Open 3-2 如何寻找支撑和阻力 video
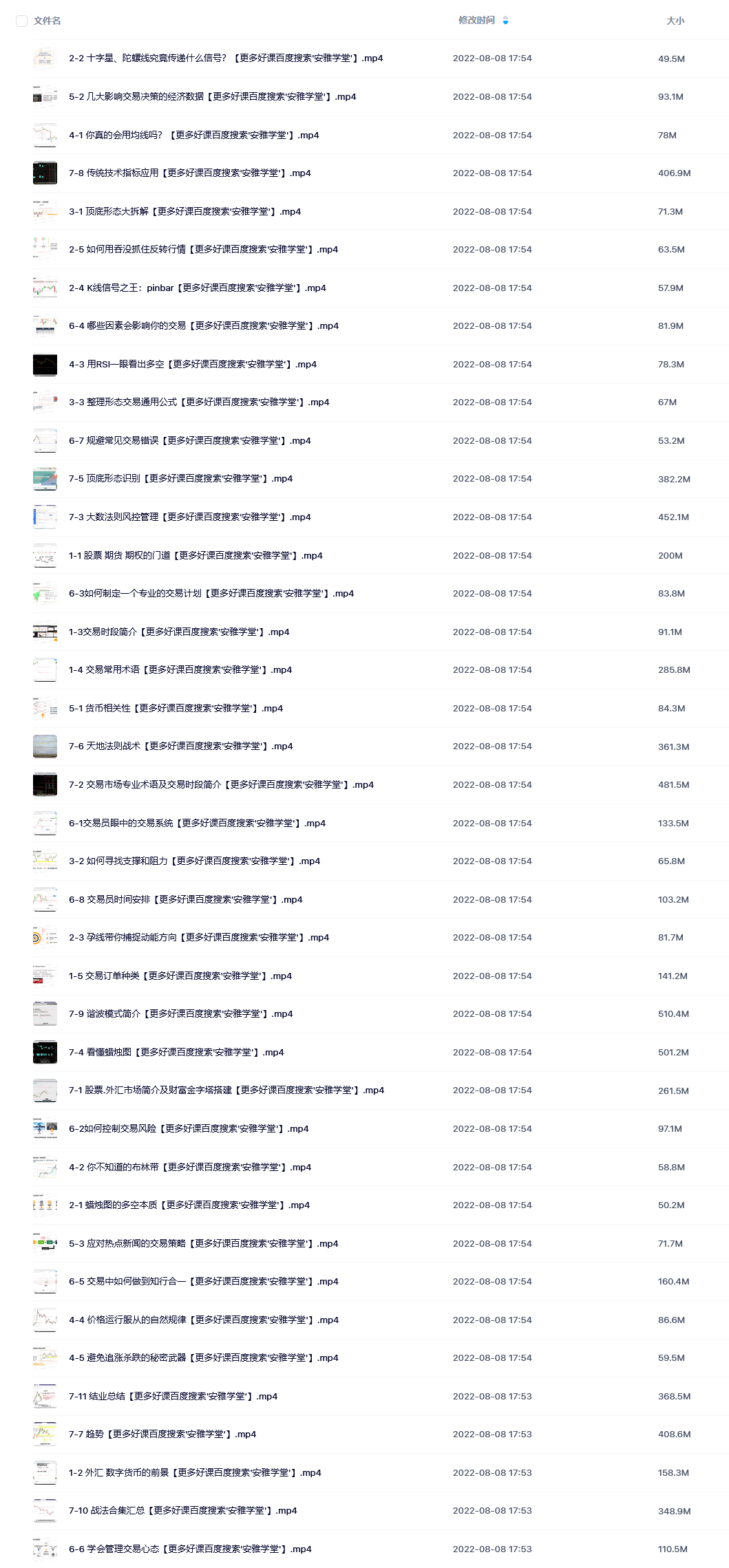729x1568 pixels. coord(194,861)
